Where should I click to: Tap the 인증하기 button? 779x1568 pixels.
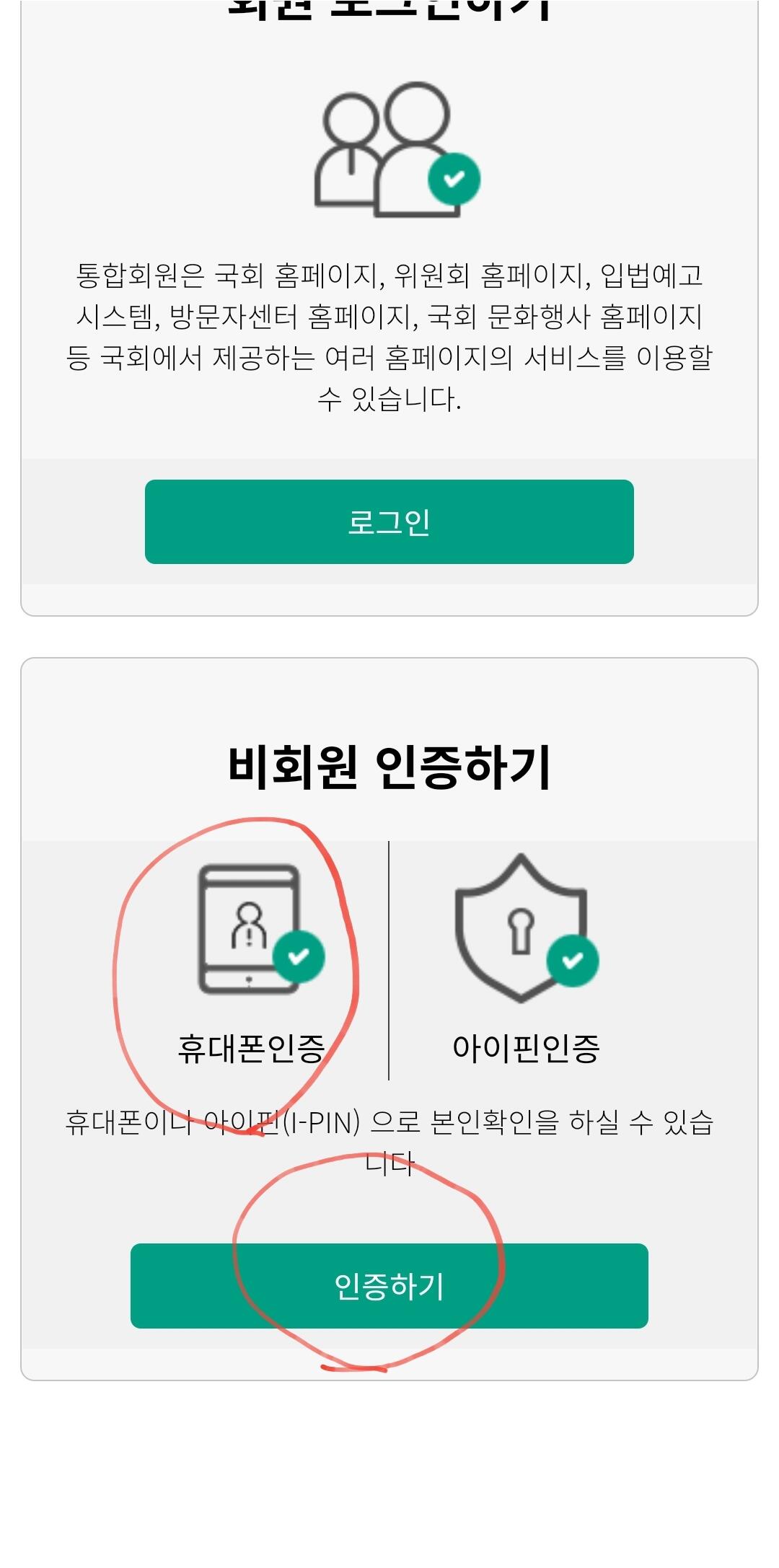389,1286
